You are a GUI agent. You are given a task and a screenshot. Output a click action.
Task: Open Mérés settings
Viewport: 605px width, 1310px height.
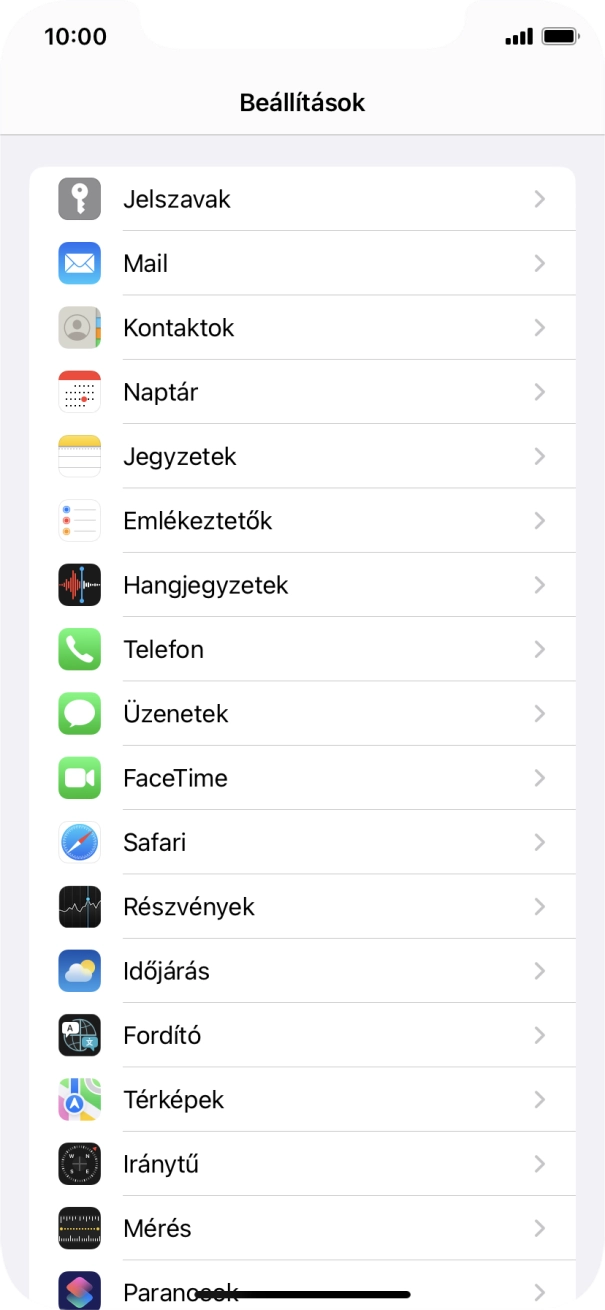point(302,1229)
